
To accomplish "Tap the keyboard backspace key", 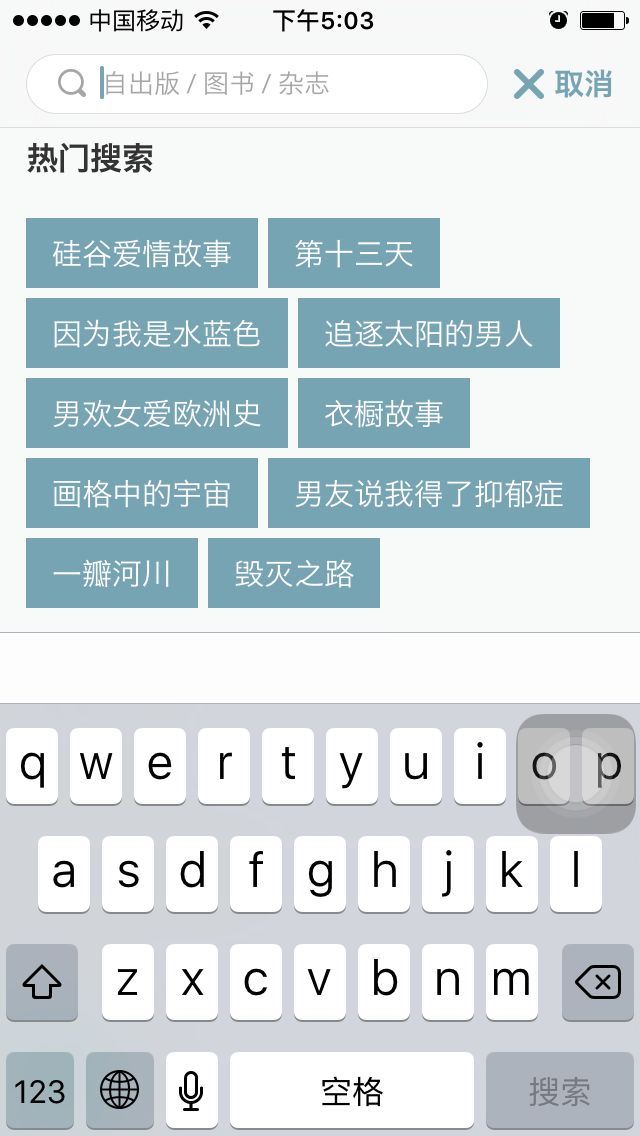I will [x=598, y=982].
